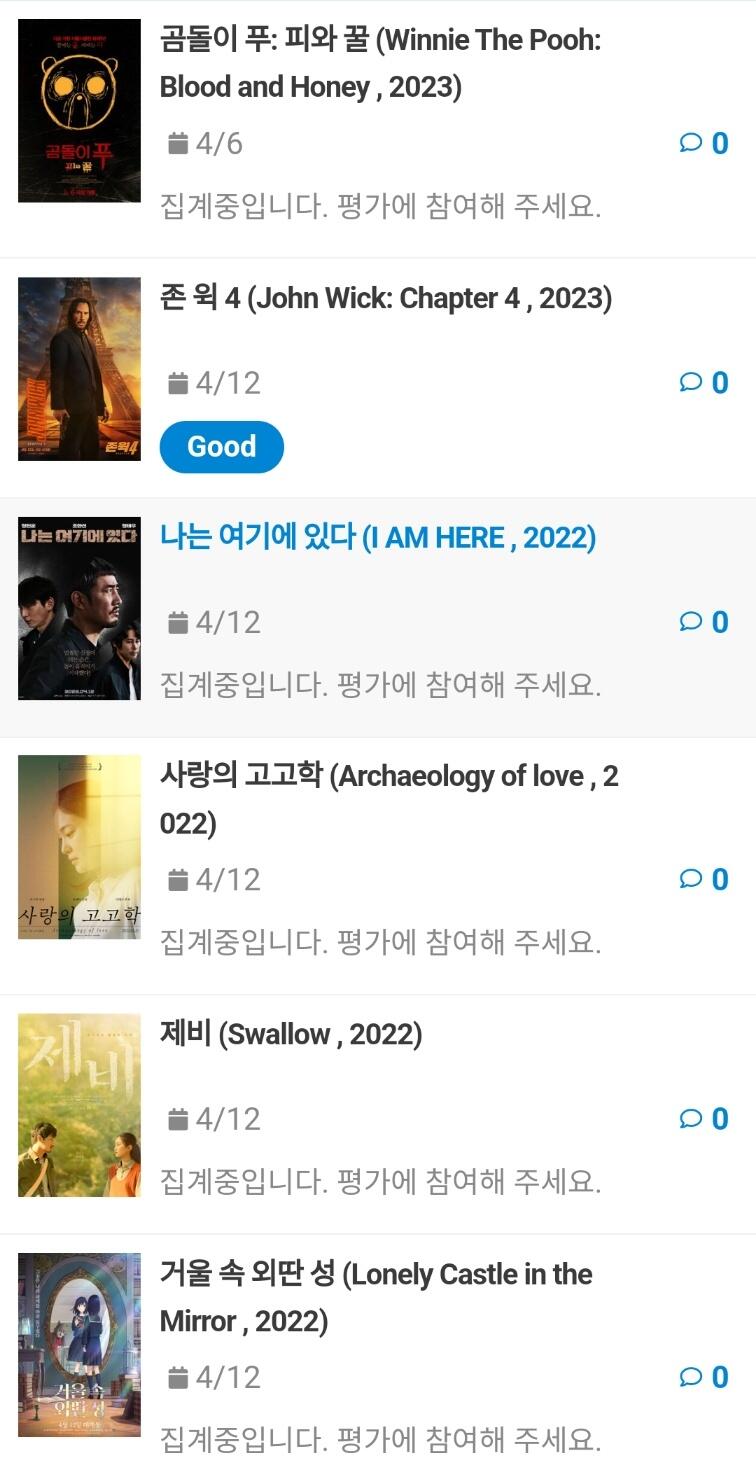Open comments for I AM HERE
Viewport: 756px width, 1475px height.
point(704,622)
